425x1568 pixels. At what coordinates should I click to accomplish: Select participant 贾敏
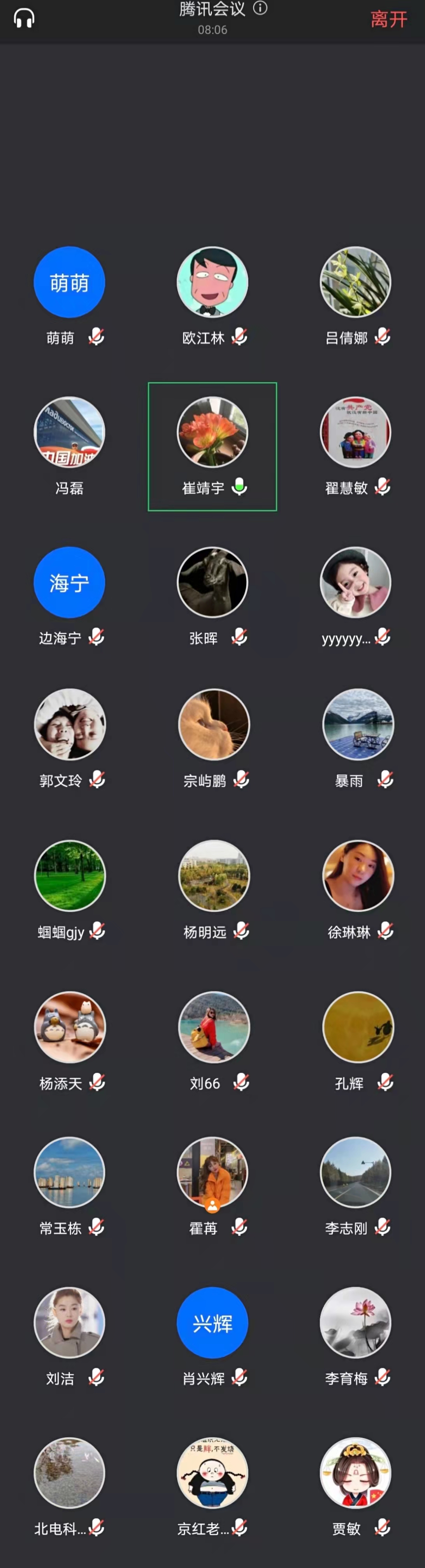coord(356,1472)
